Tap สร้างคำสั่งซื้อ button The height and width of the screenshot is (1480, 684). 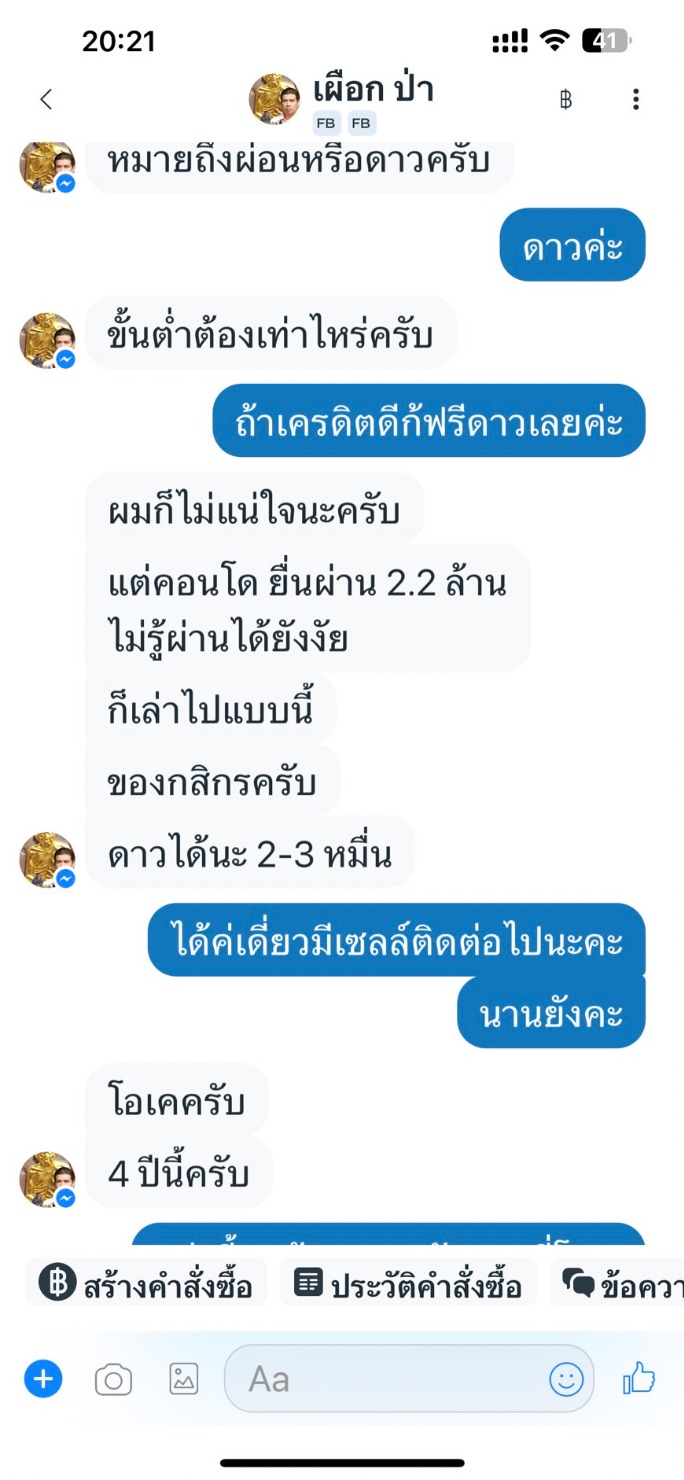coord(146,1282)
